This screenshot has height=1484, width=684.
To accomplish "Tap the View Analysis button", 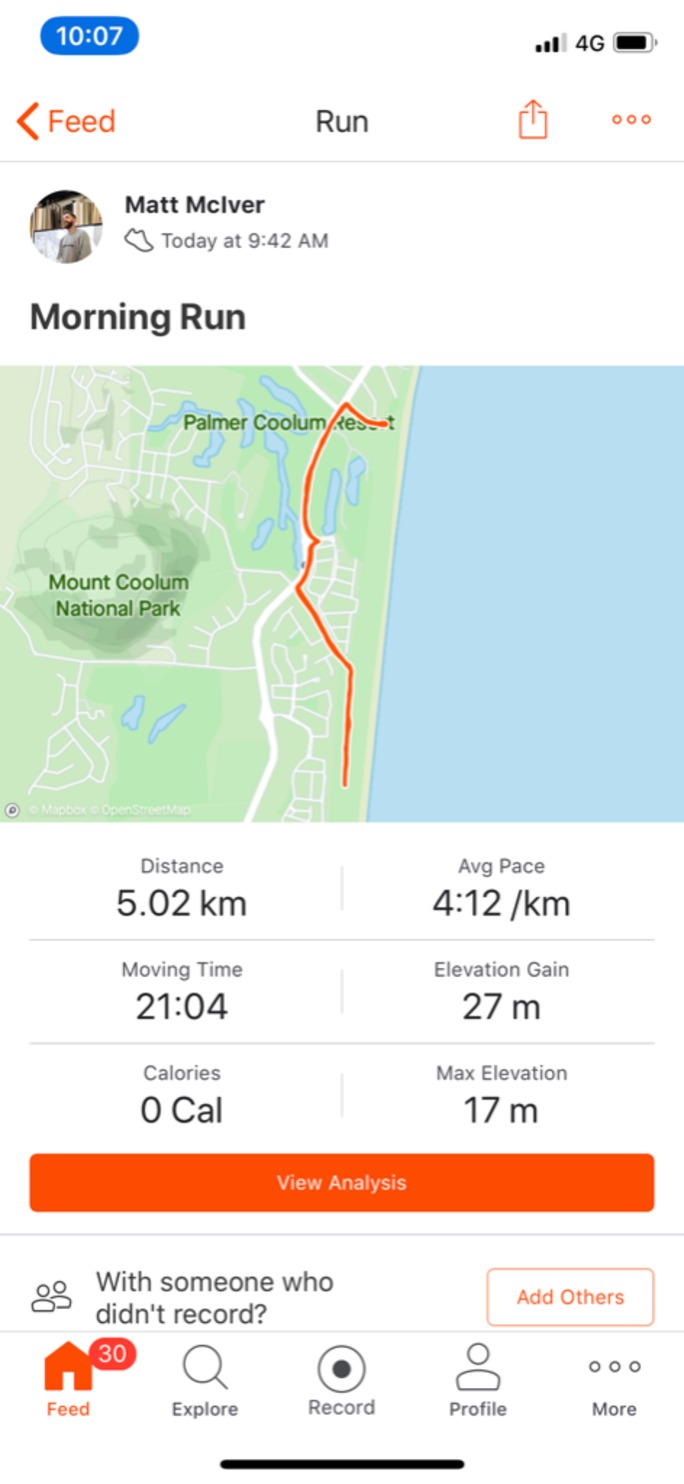I will (342, 1183).
